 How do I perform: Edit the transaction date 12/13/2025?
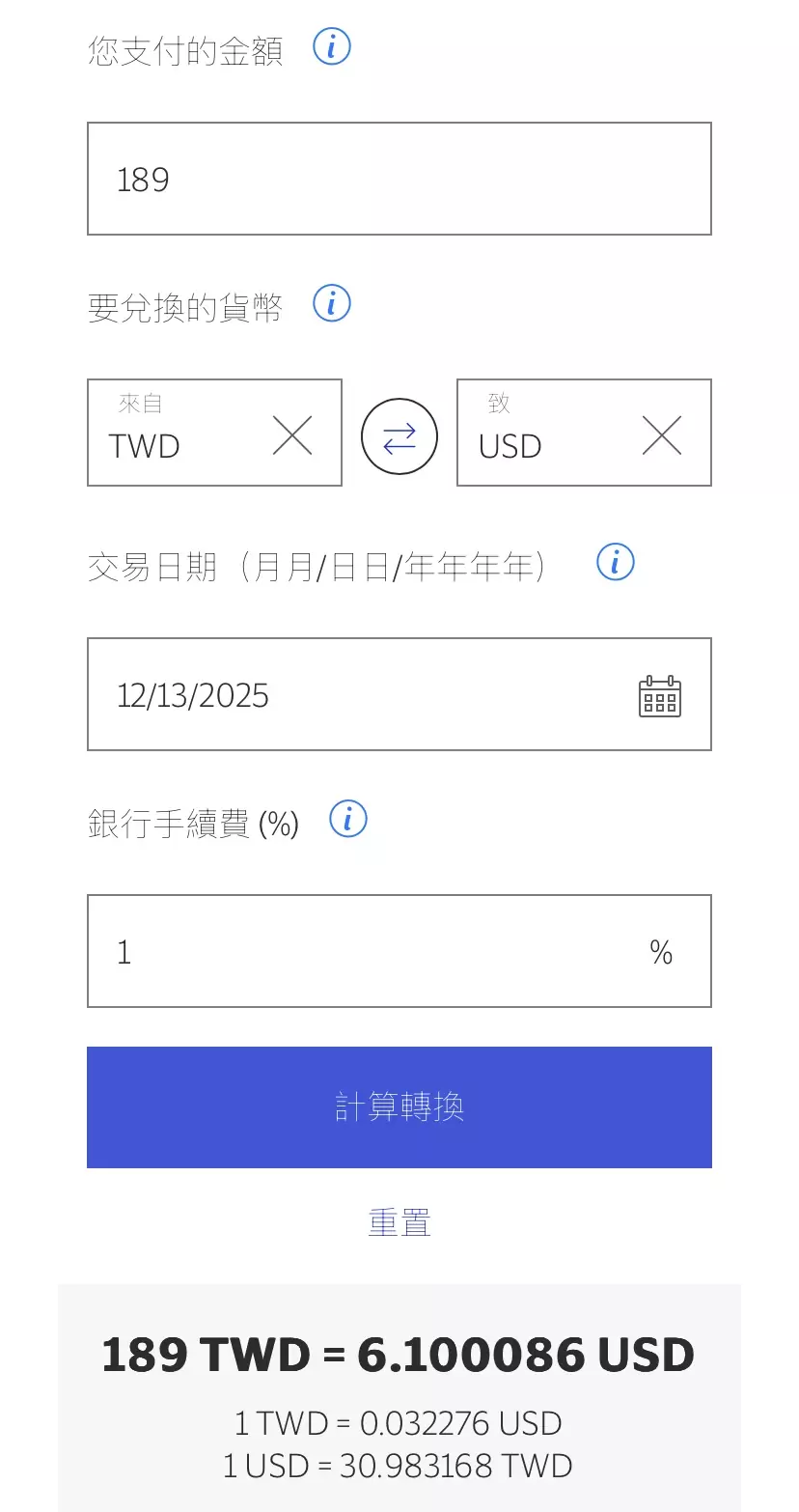357,695
